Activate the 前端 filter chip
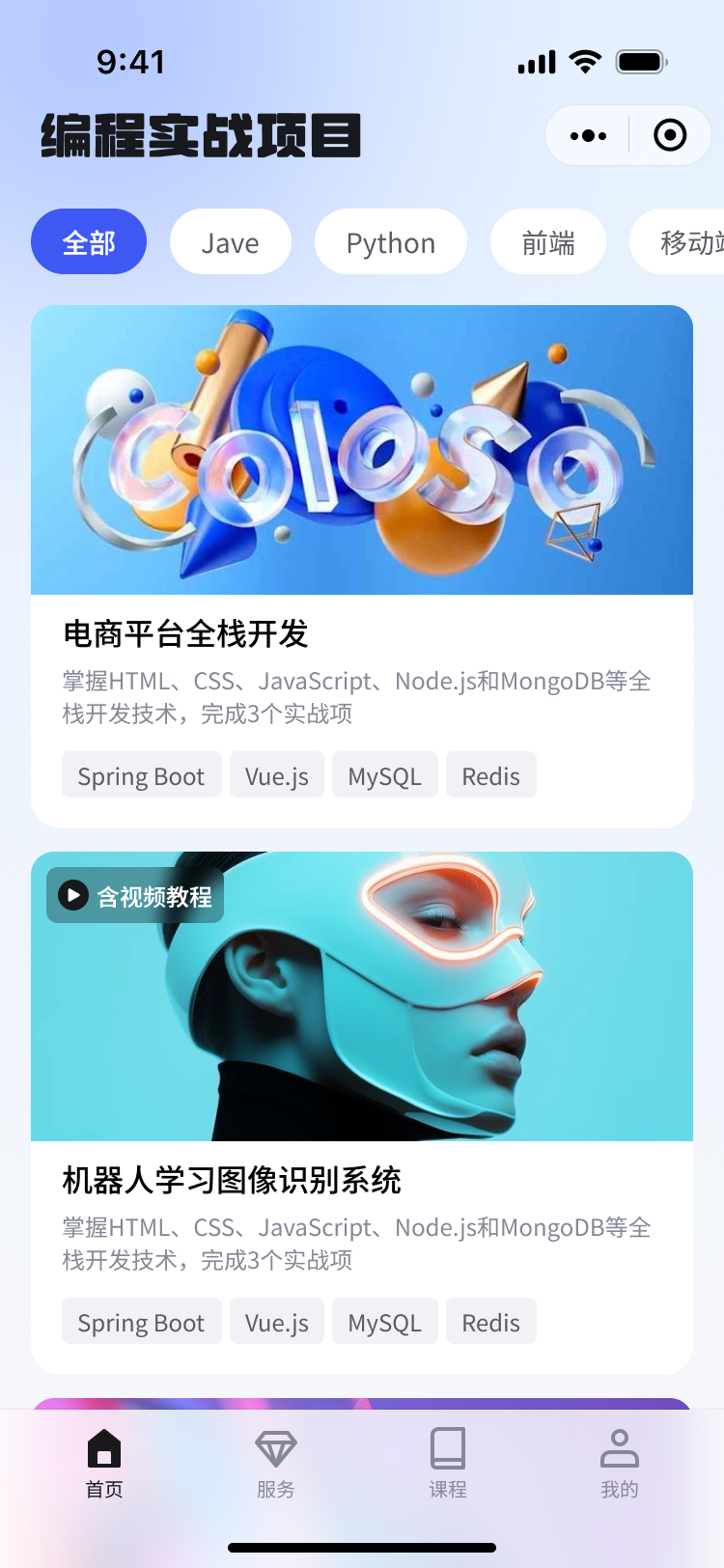 click(547, 241)
